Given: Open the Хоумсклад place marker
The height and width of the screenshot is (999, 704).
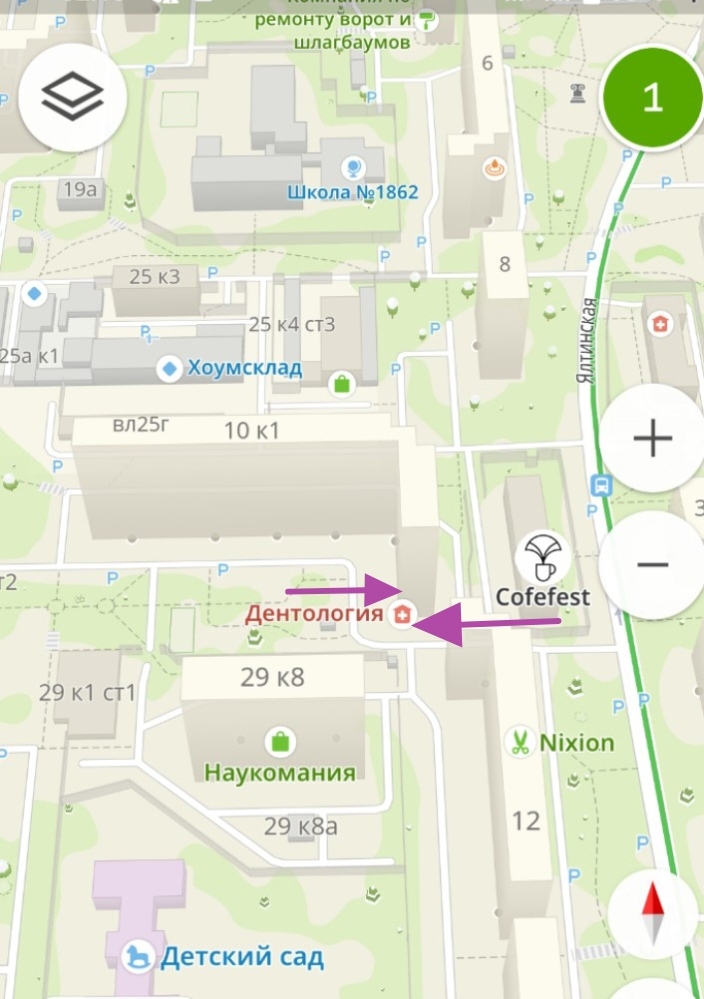Looking at the screenshot, I should [x=170, y=369].
